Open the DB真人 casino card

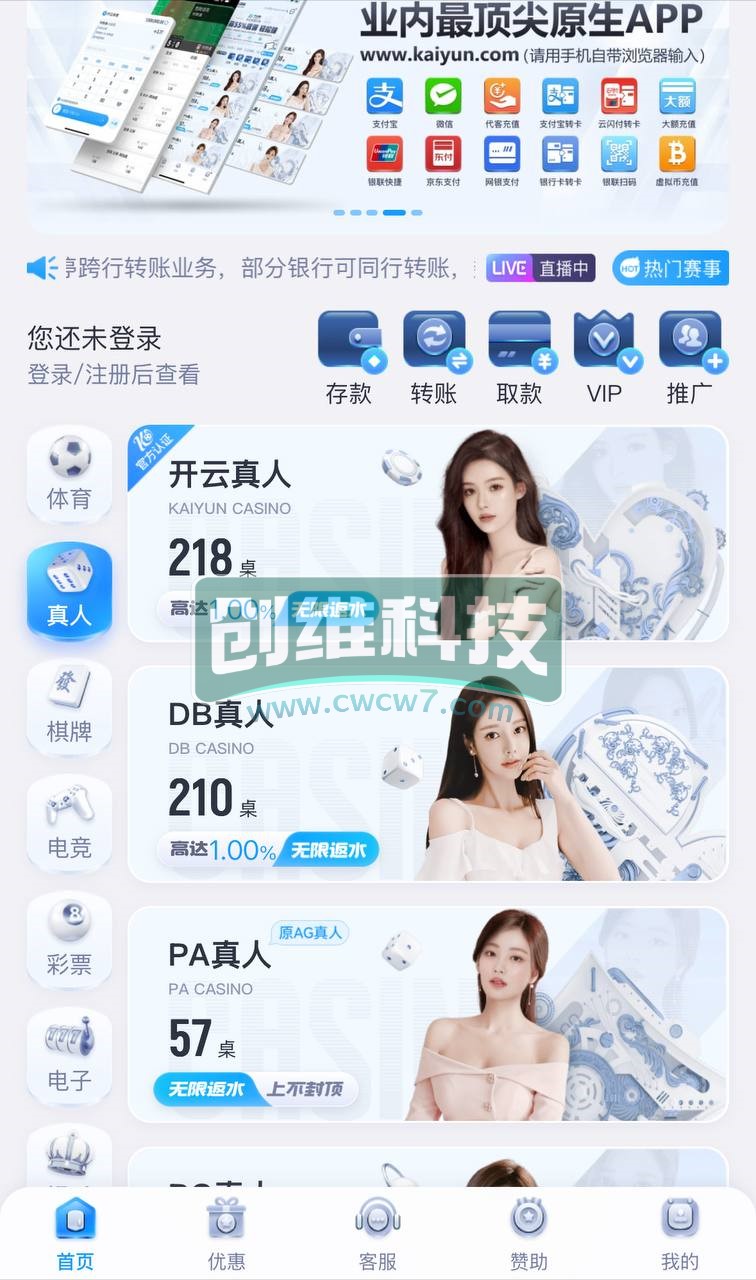[428, 774]
